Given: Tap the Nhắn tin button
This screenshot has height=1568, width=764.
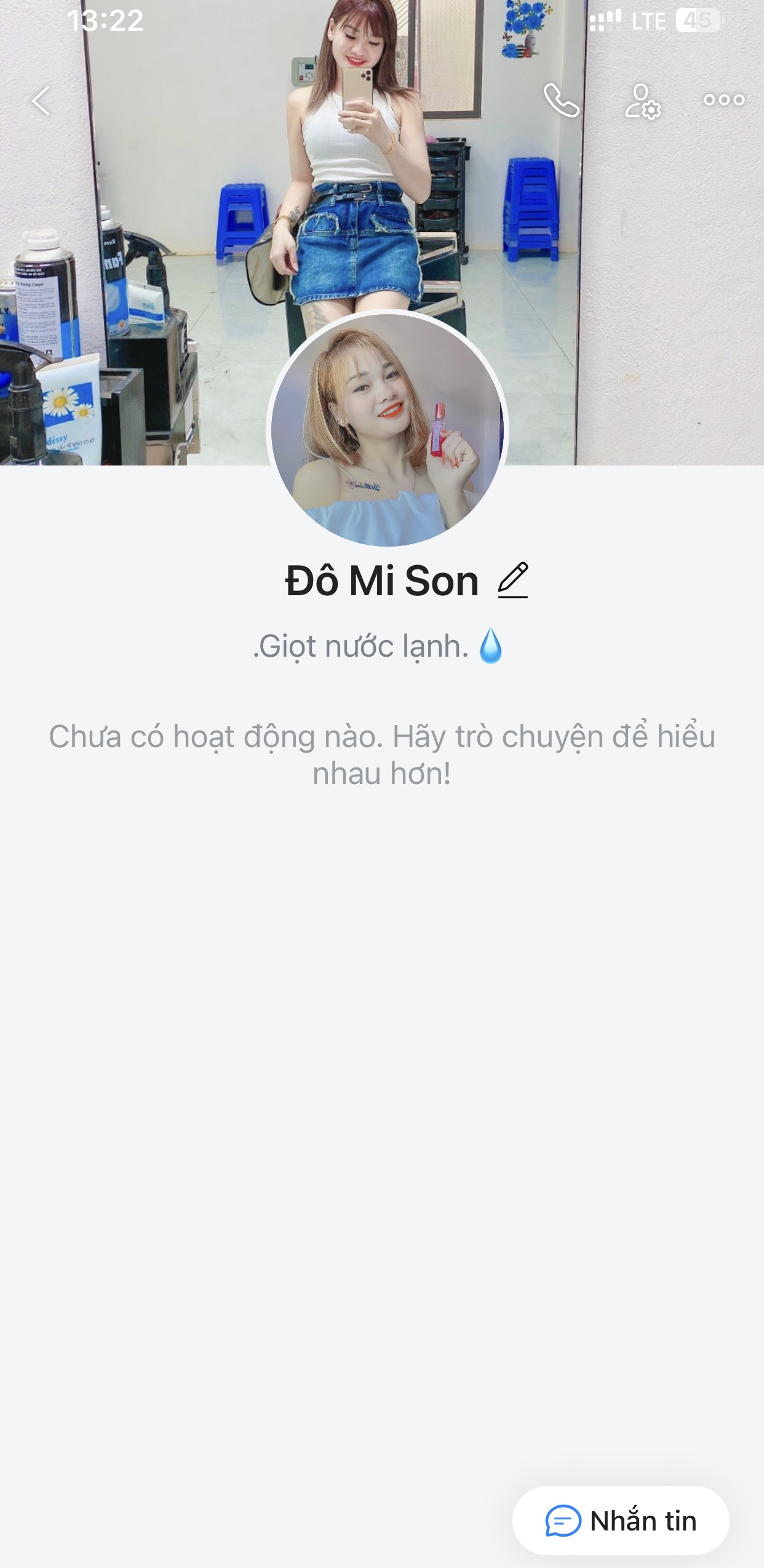Looking at the screenshot, I should 621,1521.
